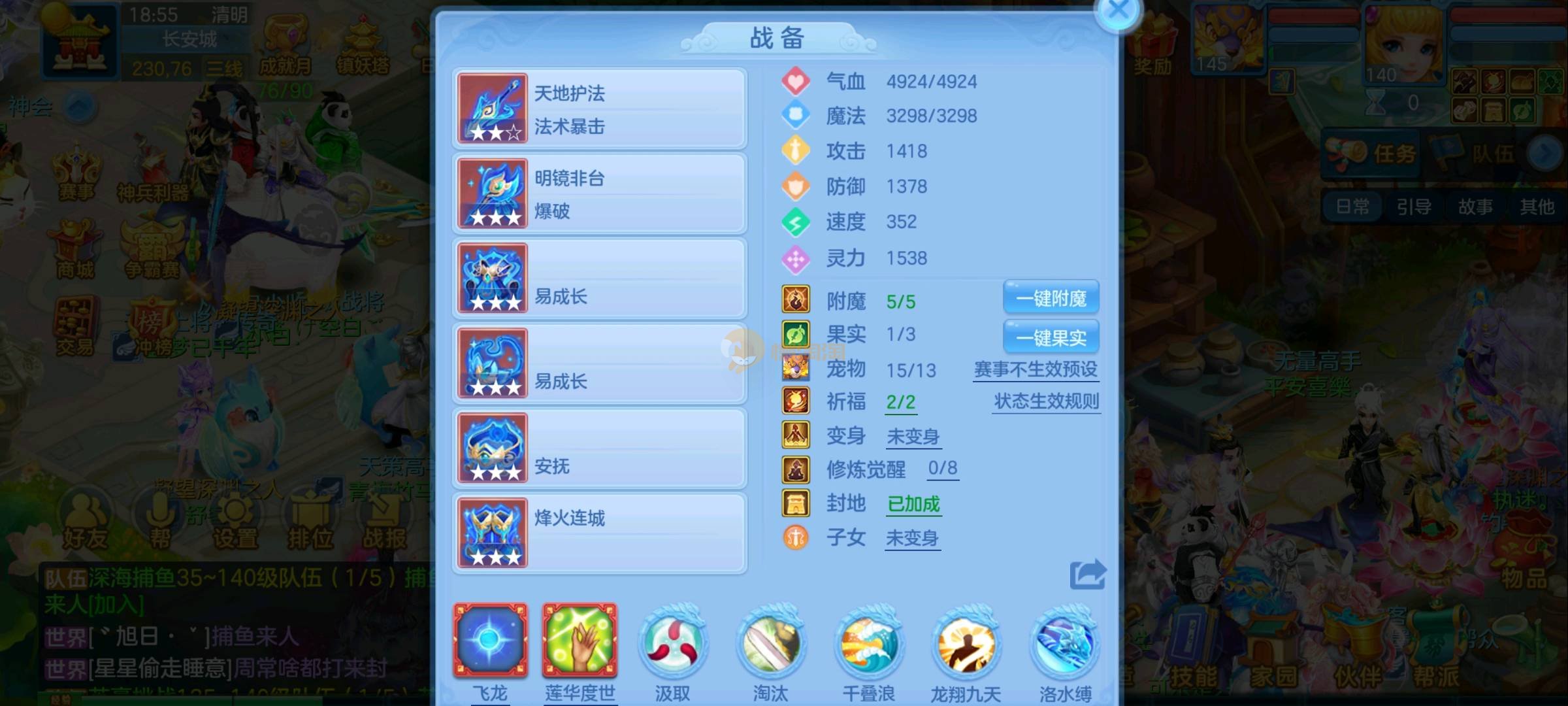Tap the share arrow icon

pyautogui.click(x=1087, y=575)
